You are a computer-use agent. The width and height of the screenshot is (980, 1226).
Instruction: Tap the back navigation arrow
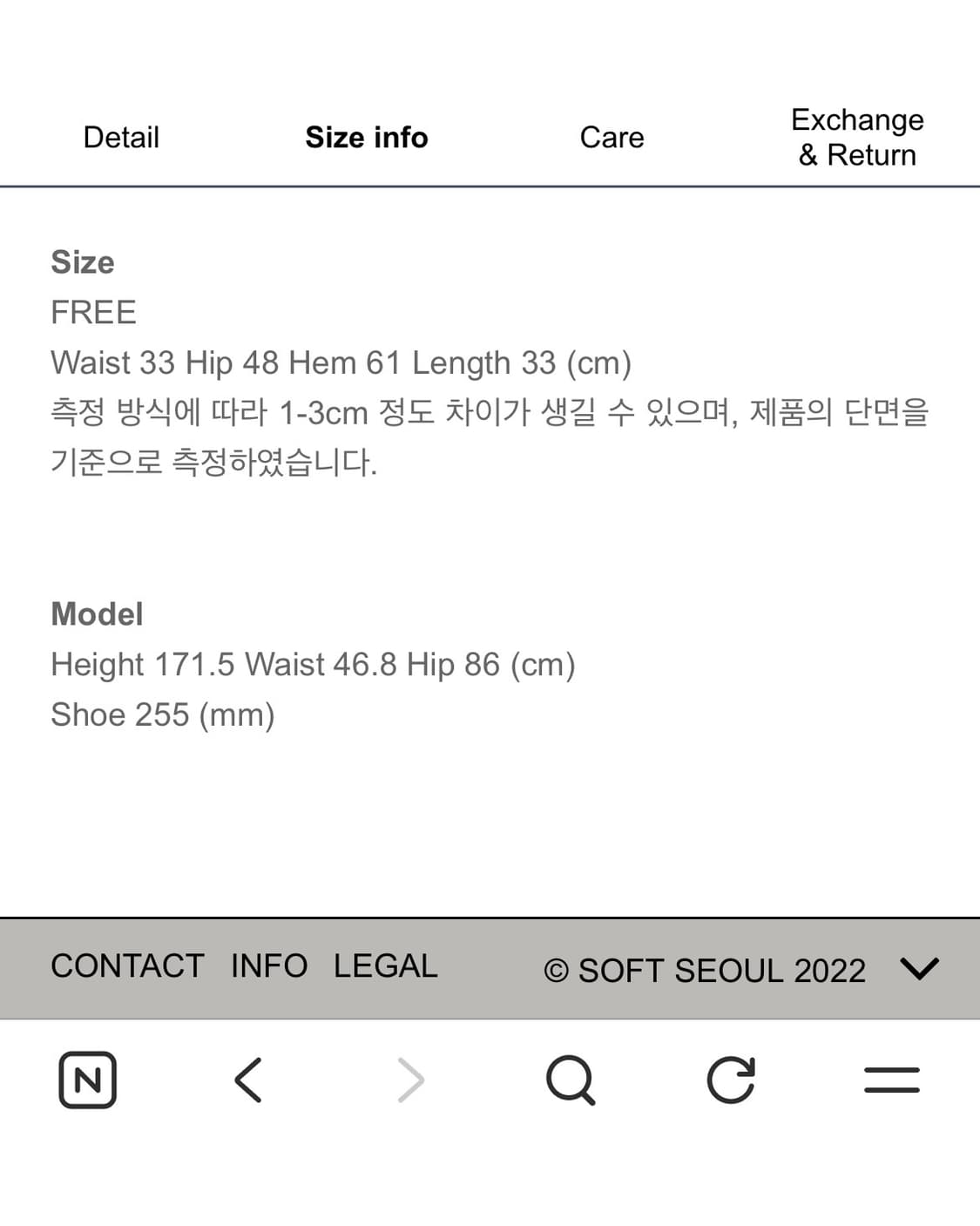click(x=247, y=1080)
